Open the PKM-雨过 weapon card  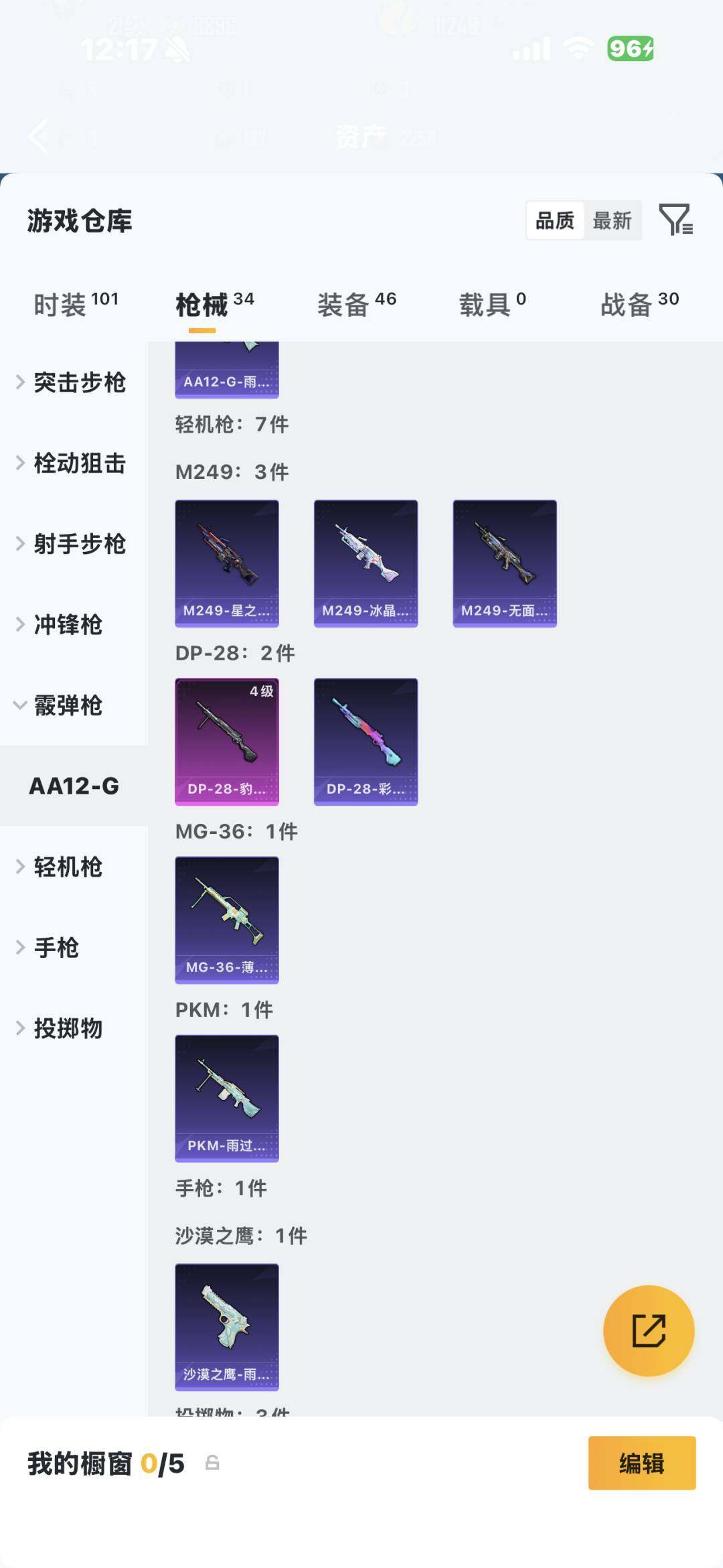click(x=226, y=1098)
